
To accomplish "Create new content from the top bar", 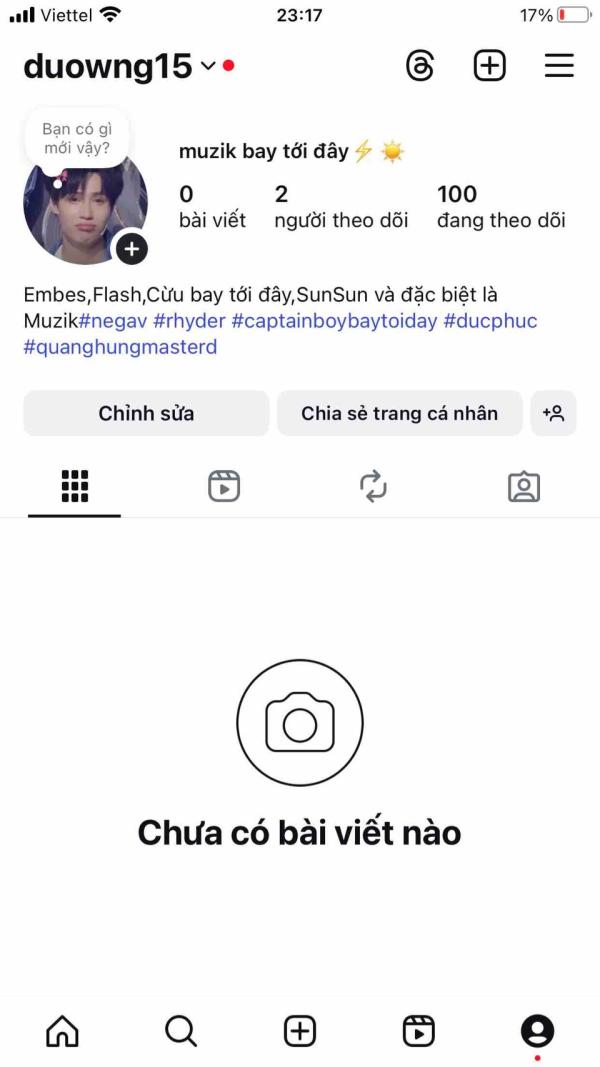I will click(x=489, y=67).
